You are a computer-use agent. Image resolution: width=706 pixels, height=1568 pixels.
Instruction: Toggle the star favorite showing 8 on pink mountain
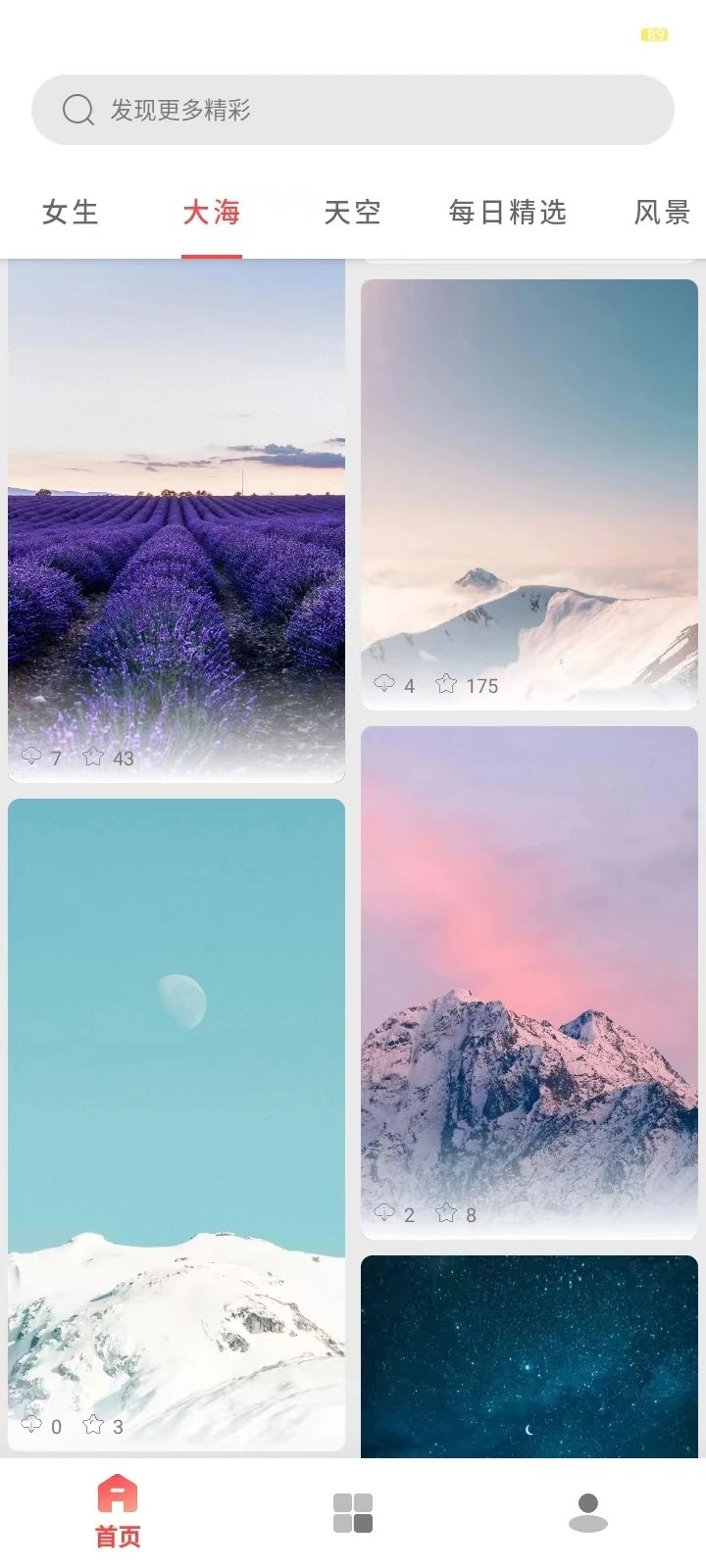point(447,1213)
